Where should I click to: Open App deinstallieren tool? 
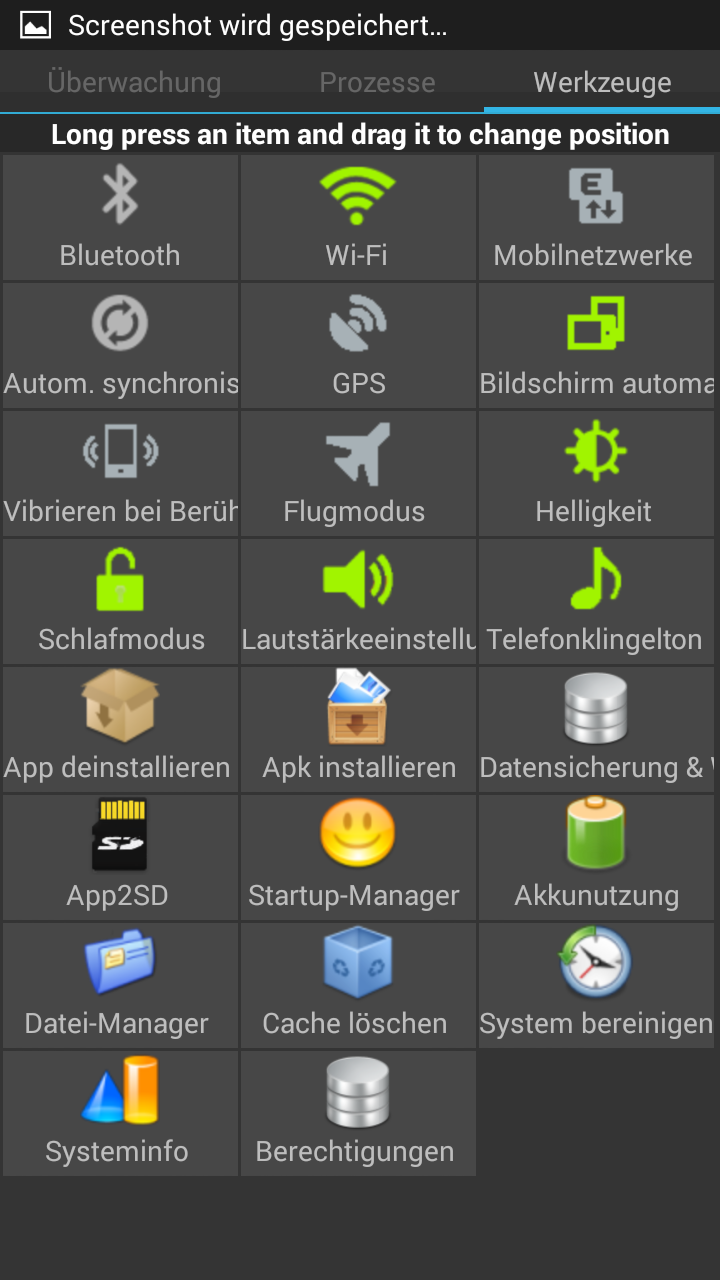pyautogui.click(x=120, y=729)
